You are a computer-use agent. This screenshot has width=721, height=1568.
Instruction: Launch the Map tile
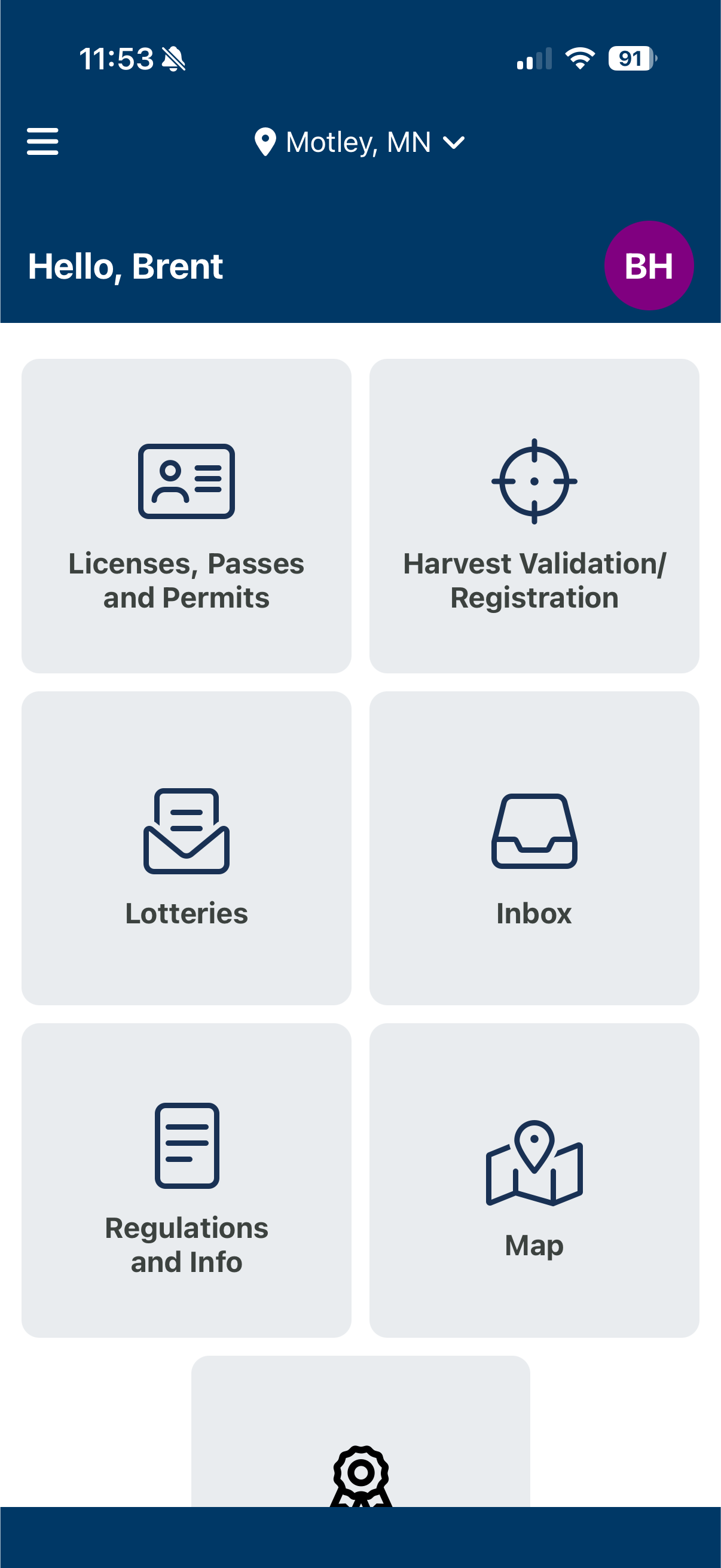tap(534, 1180)
